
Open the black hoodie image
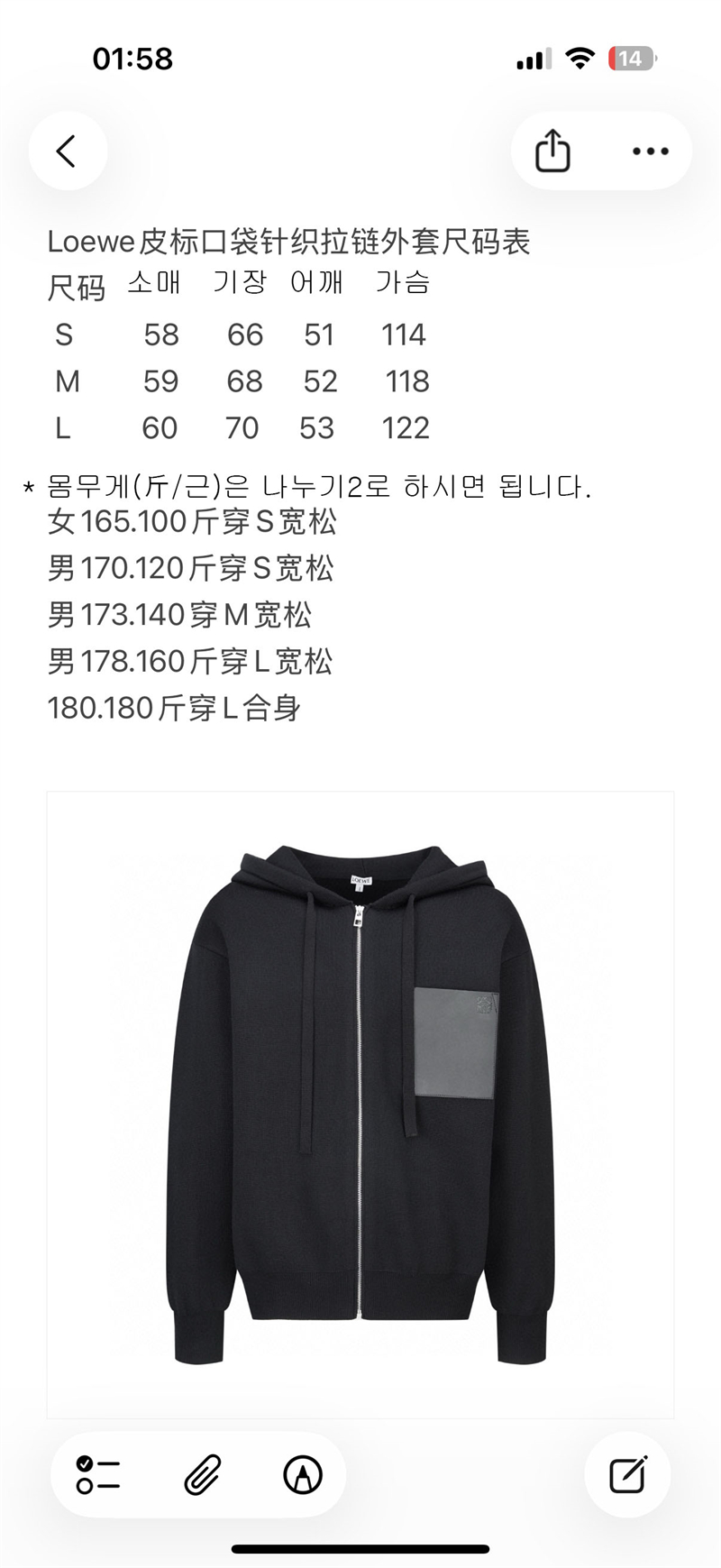[x=360, y=1105]
